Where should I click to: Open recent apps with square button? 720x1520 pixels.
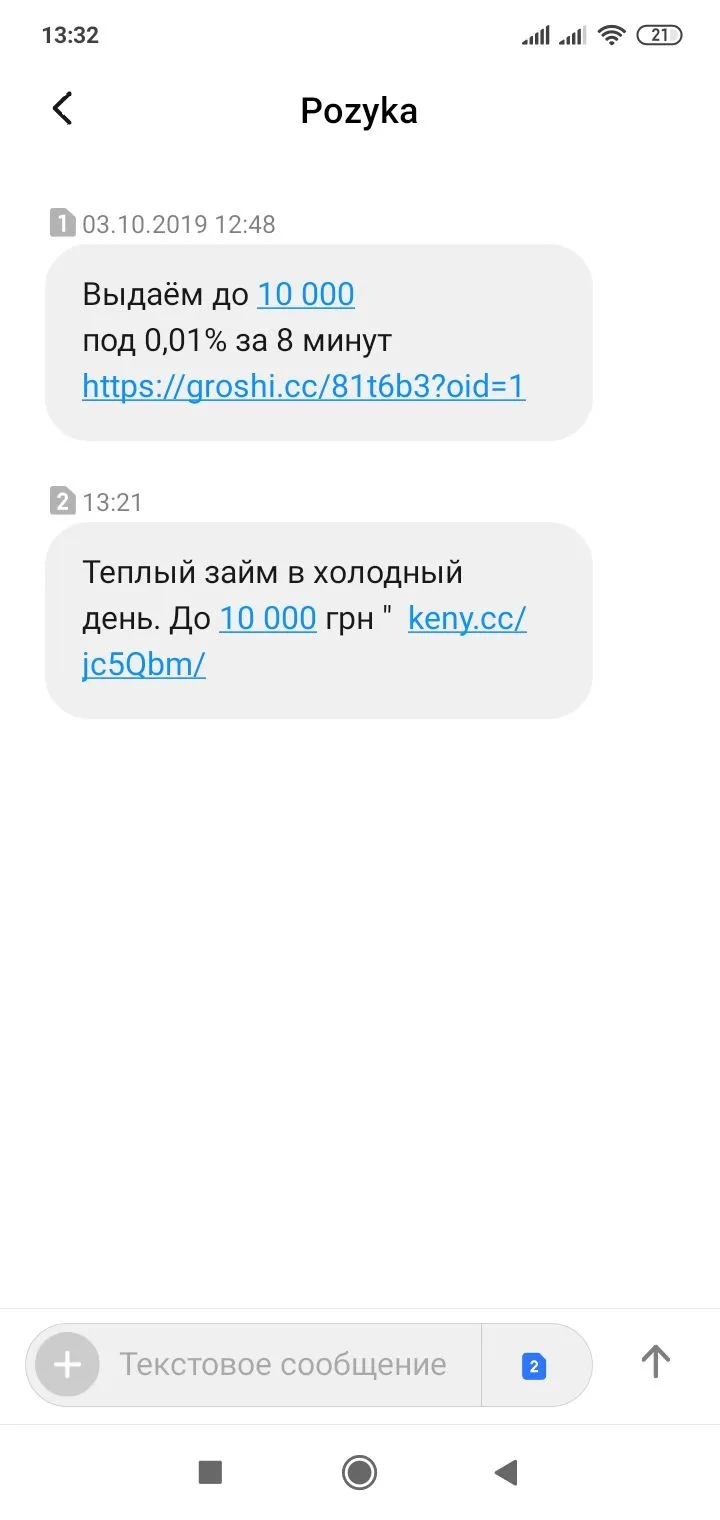[x=210, y=1472]
